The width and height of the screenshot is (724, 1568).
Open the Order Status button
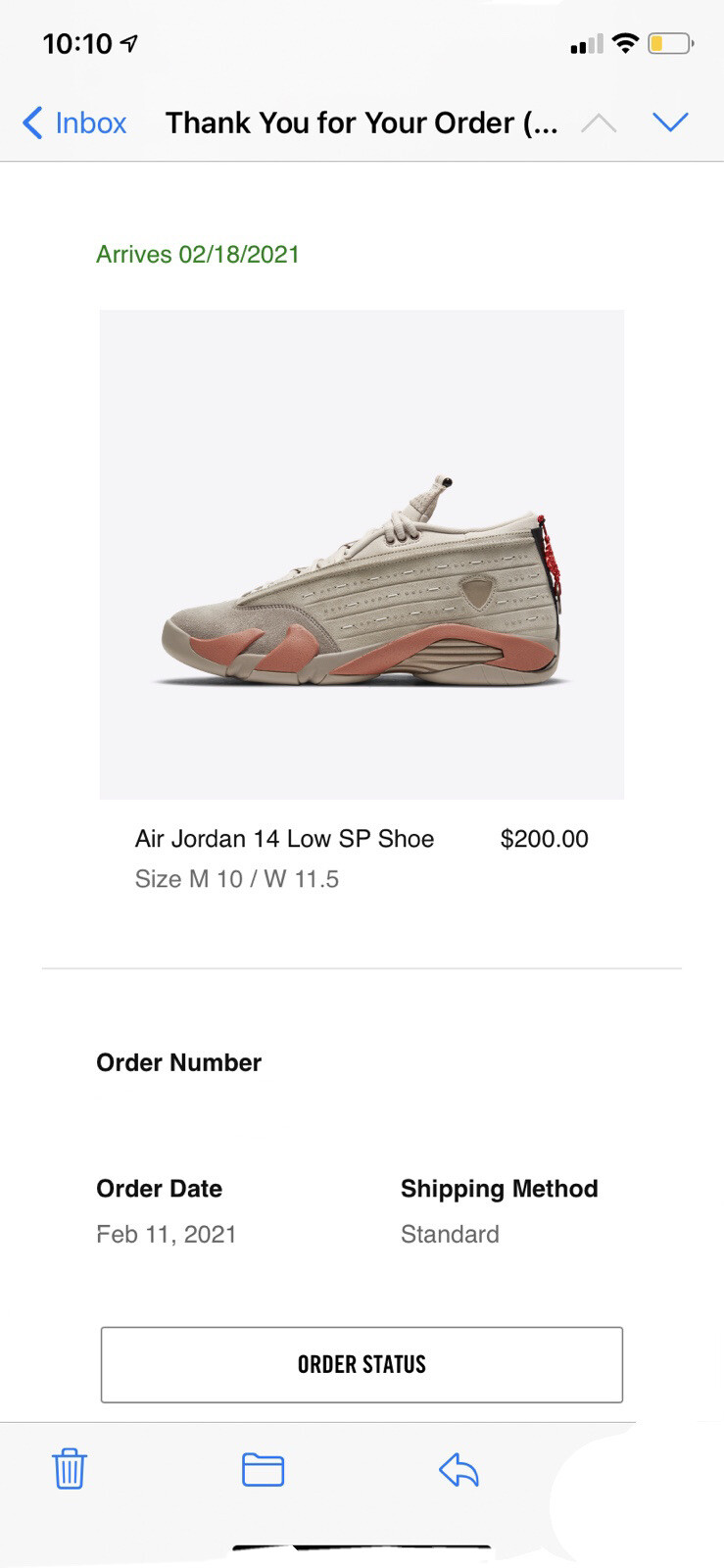pos(362,1364)
